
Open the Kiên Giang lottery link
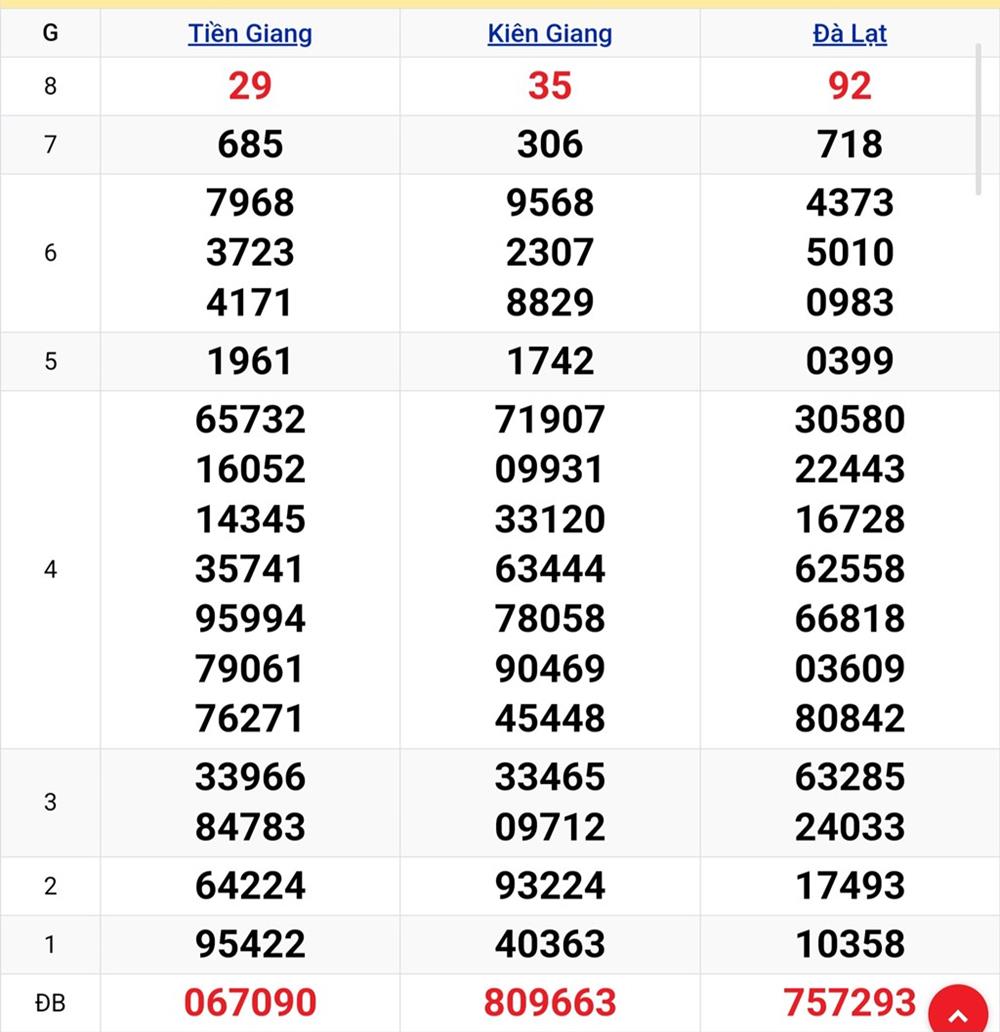tap(550, 34)
